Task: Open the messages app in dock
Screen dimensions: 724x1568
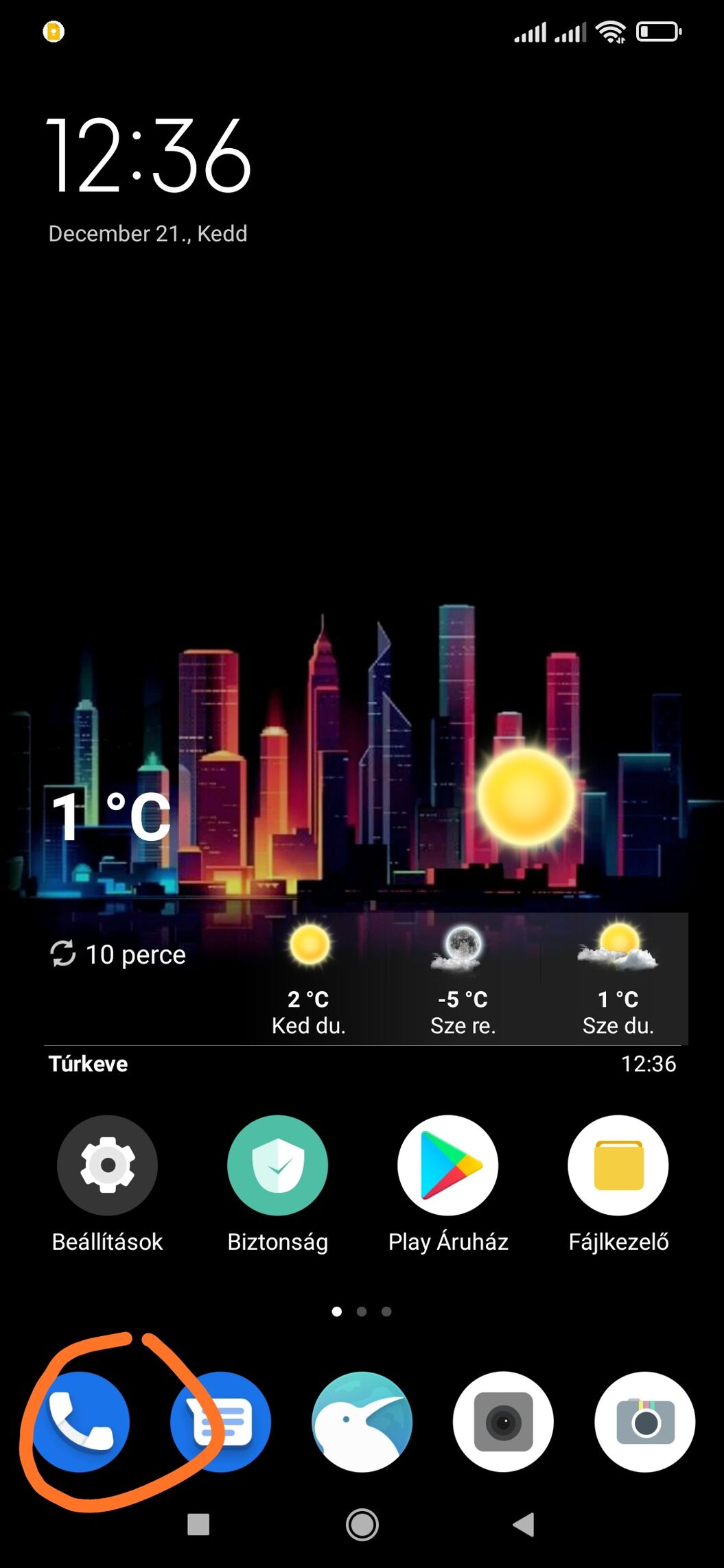Action: [x=221, y=1422]
